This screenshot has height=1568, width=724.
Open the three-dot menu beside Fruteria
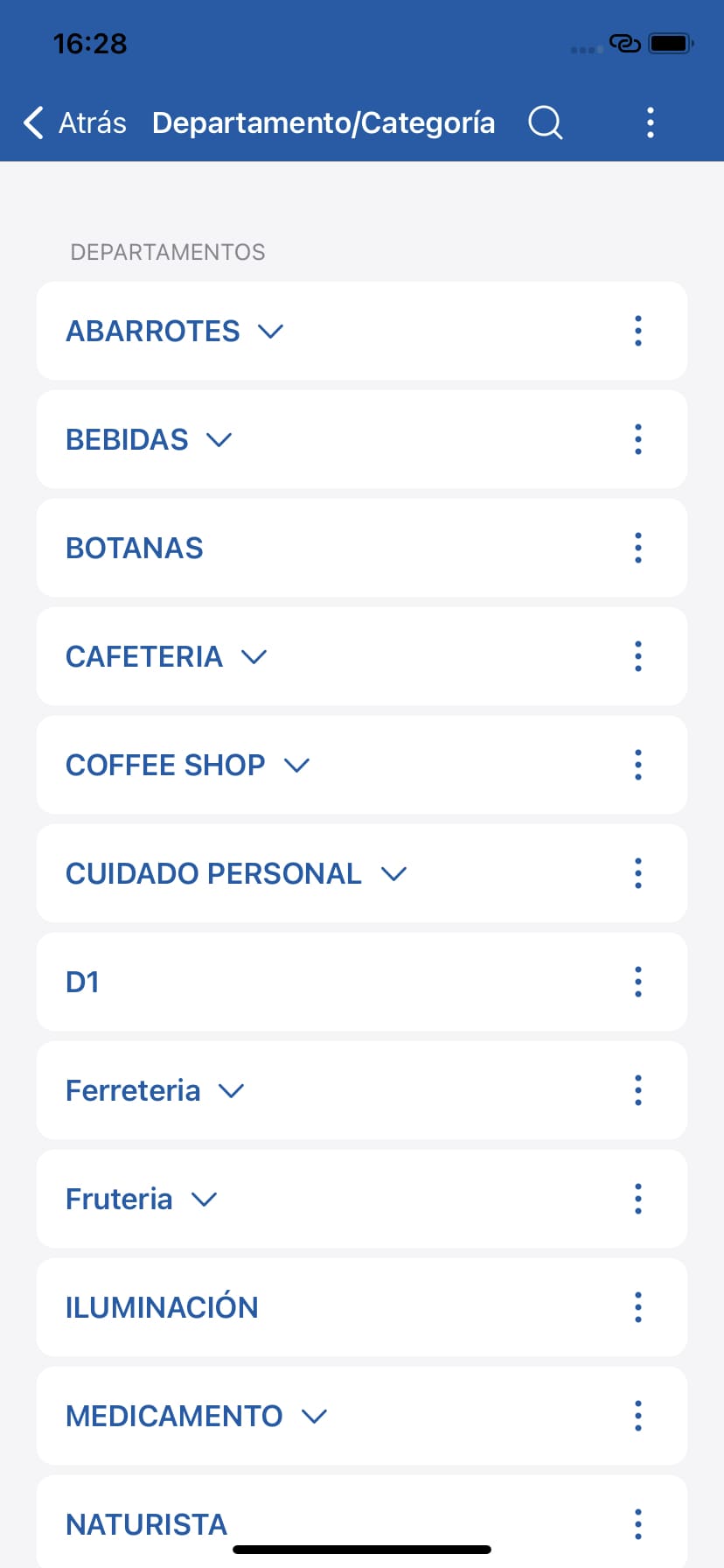pyautogui.click(x=637, y=1198)
